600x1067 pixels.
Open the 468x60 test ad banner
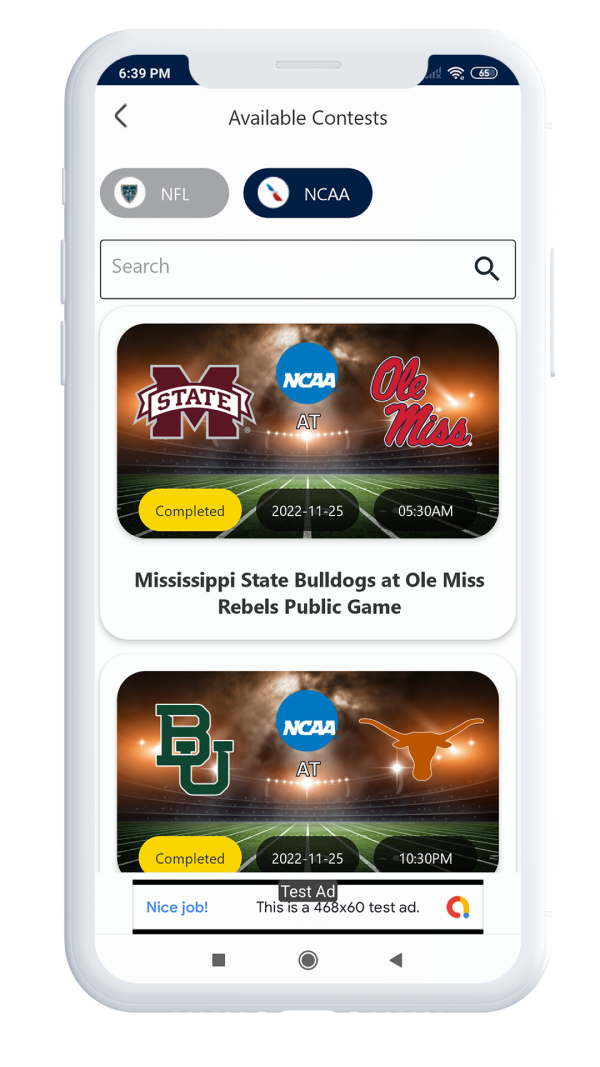coord(308,907)
